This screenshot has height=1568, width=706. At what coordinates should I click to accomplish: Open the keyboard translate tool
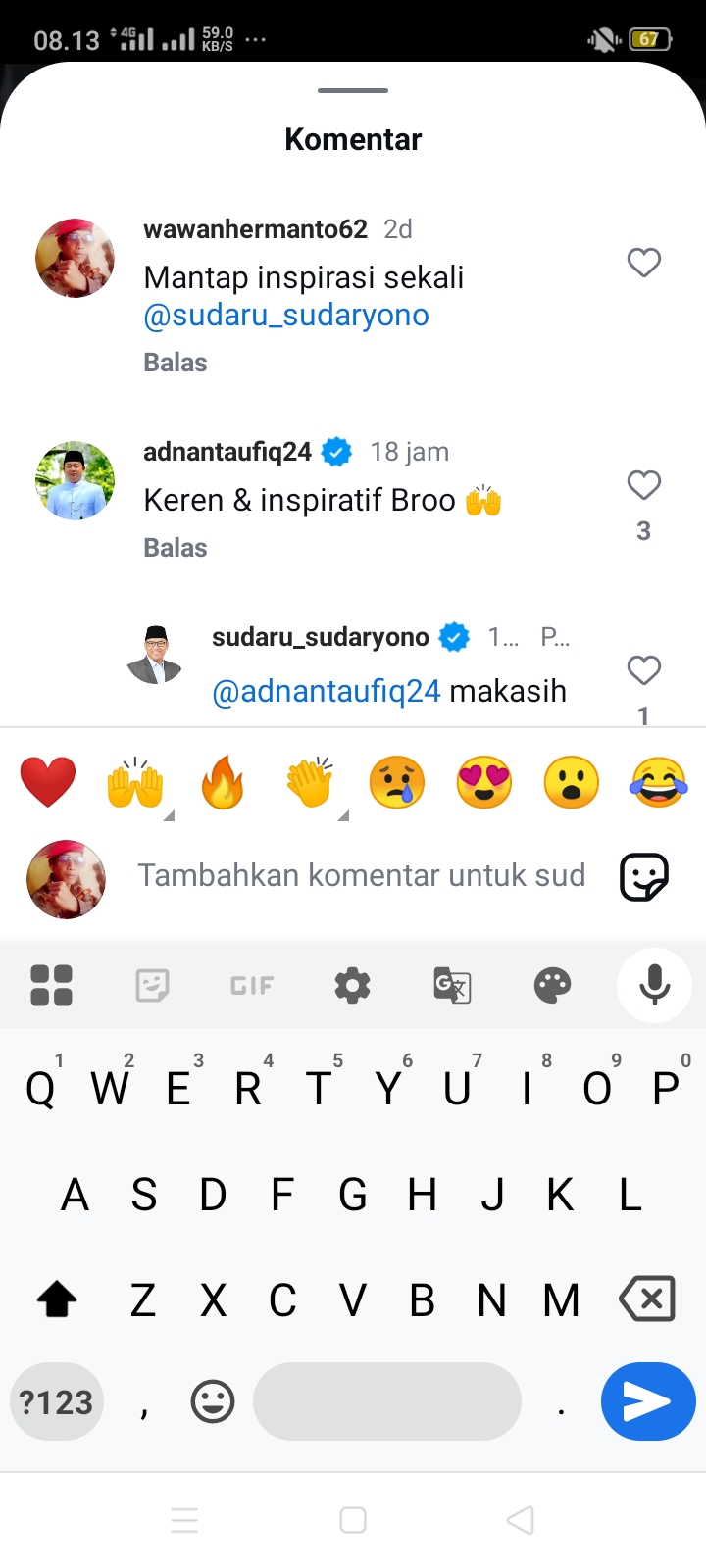tap(452, 986)
